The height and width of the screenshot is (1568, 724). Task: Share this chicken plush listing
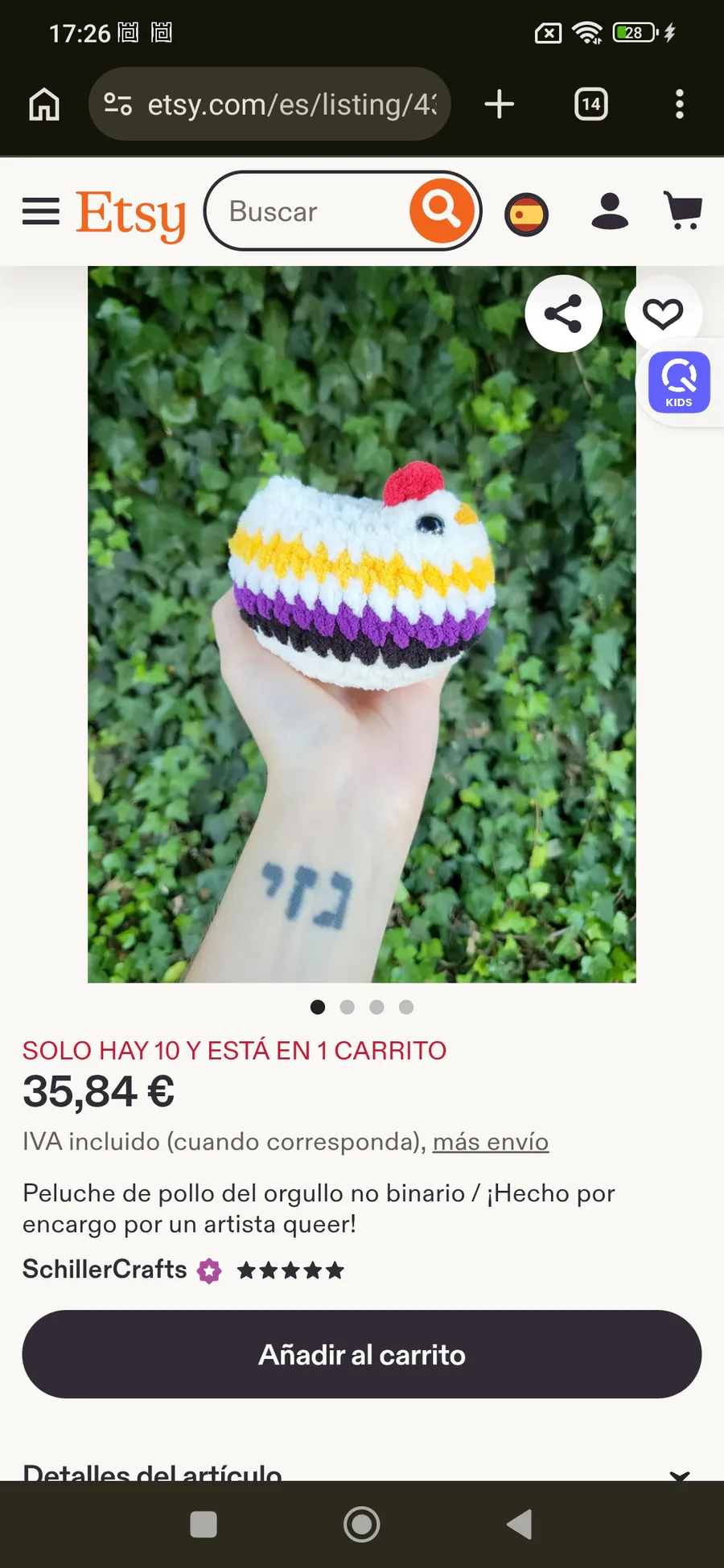[x=563, y=314]
